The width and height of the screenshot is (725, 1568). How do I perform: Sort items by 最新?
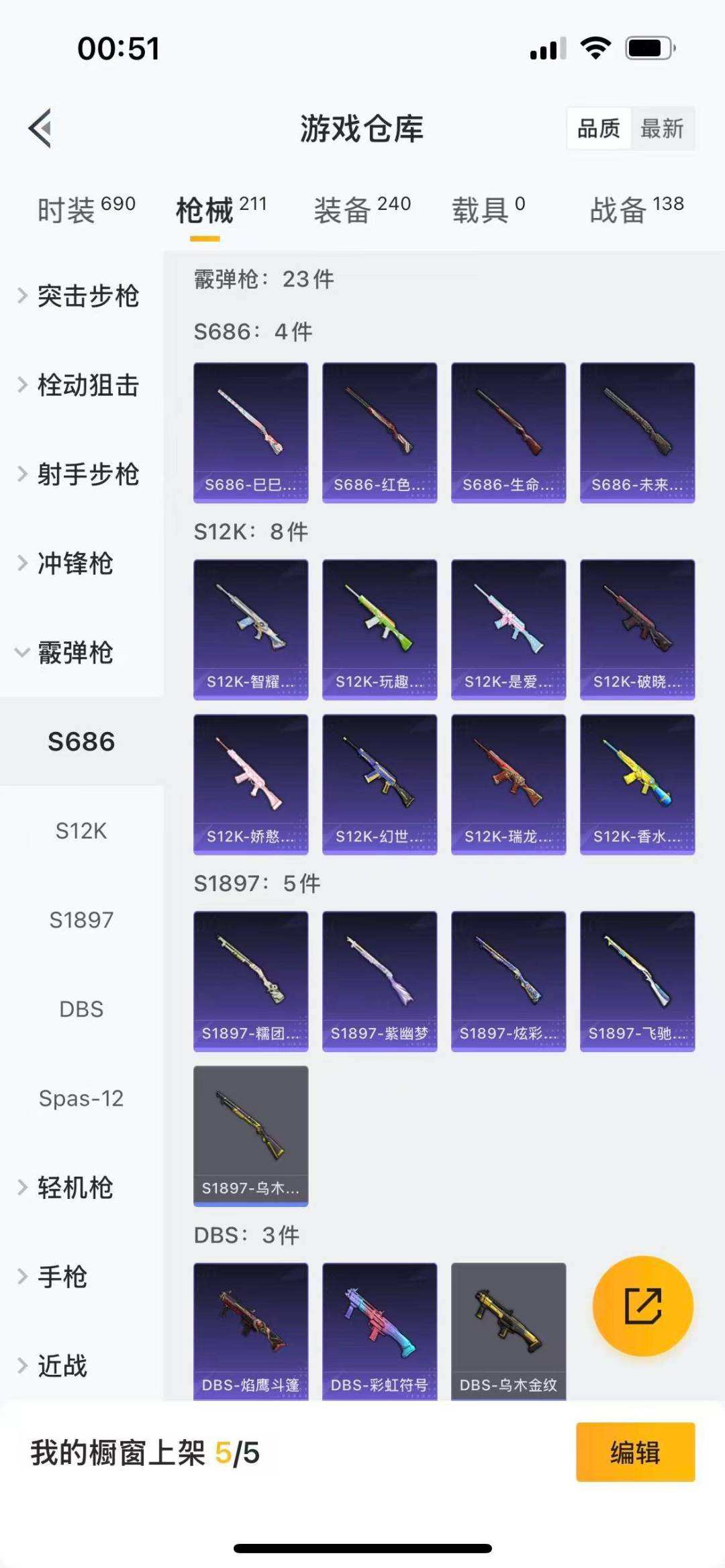662,128
